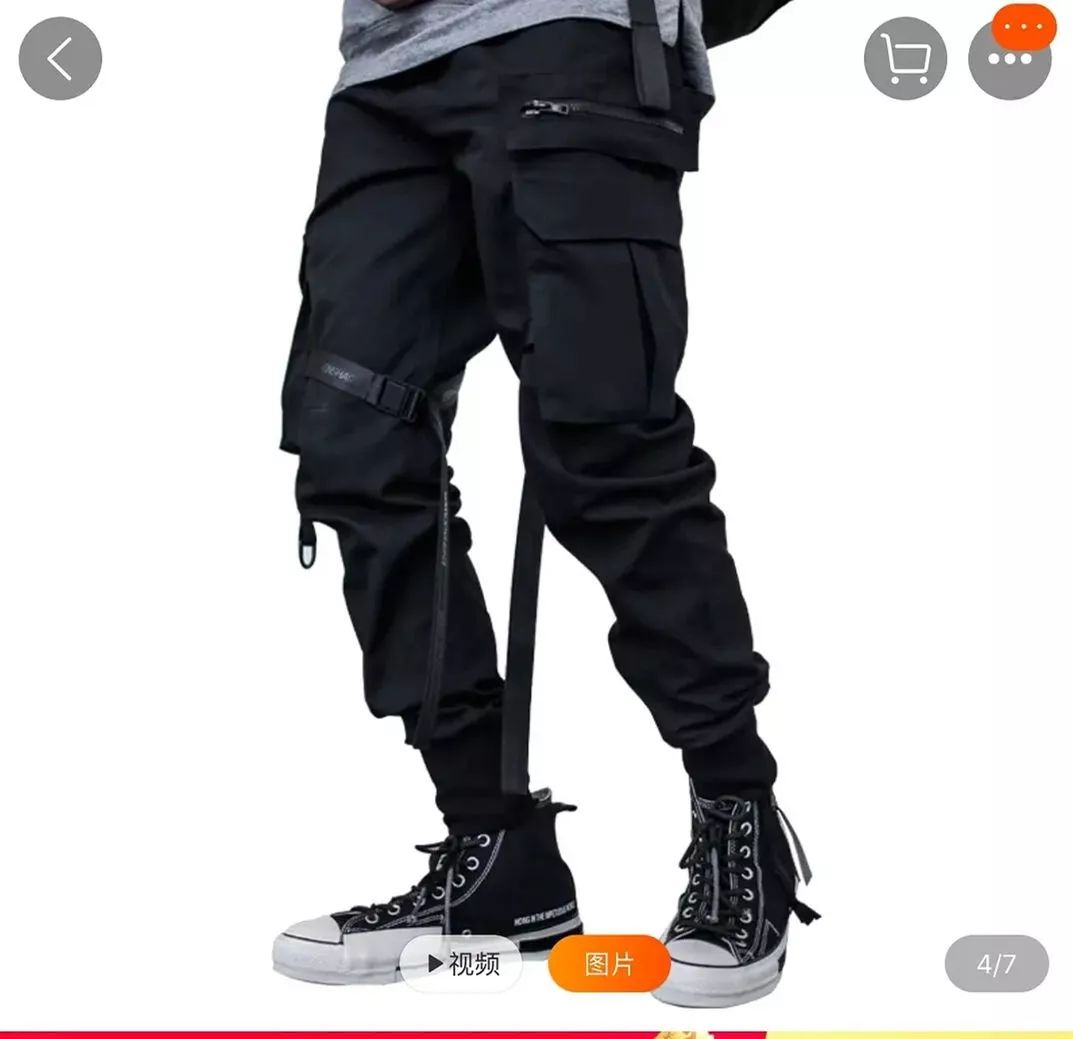Open the shopping cart
The height and width of the screenshot is (1039, 1073).
click(905, 59)
